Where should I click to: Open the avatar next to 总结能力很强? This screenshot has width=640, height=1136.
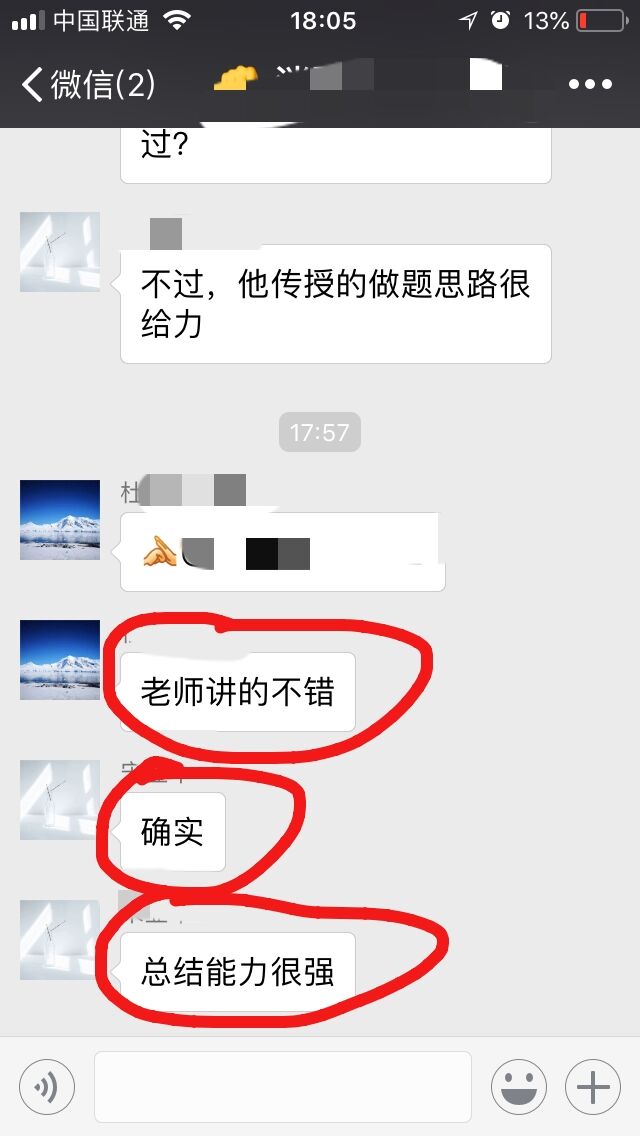[x=60, y=939]
